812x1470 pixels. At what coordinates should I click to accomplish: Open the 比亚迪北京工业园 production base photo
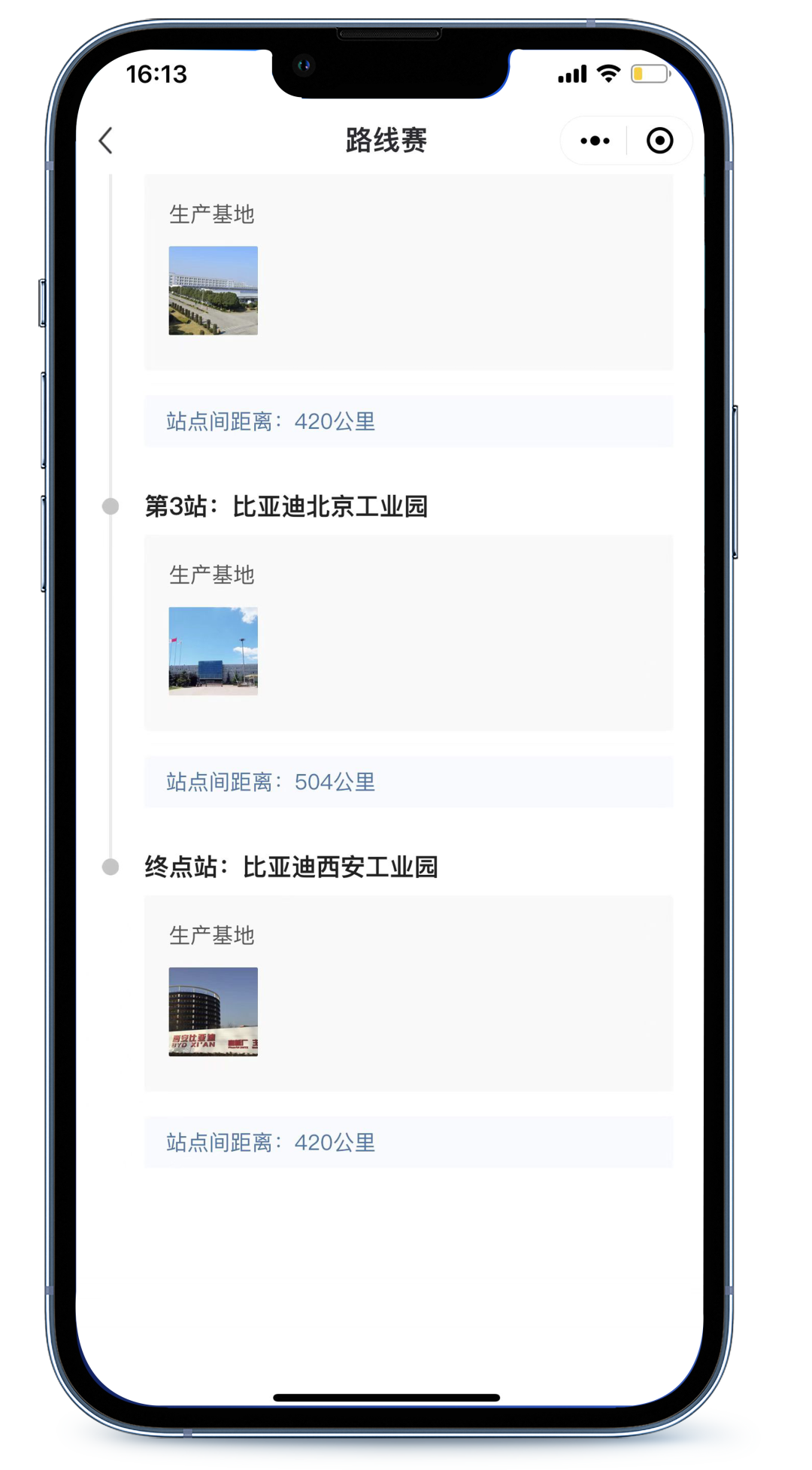point(213,651)
